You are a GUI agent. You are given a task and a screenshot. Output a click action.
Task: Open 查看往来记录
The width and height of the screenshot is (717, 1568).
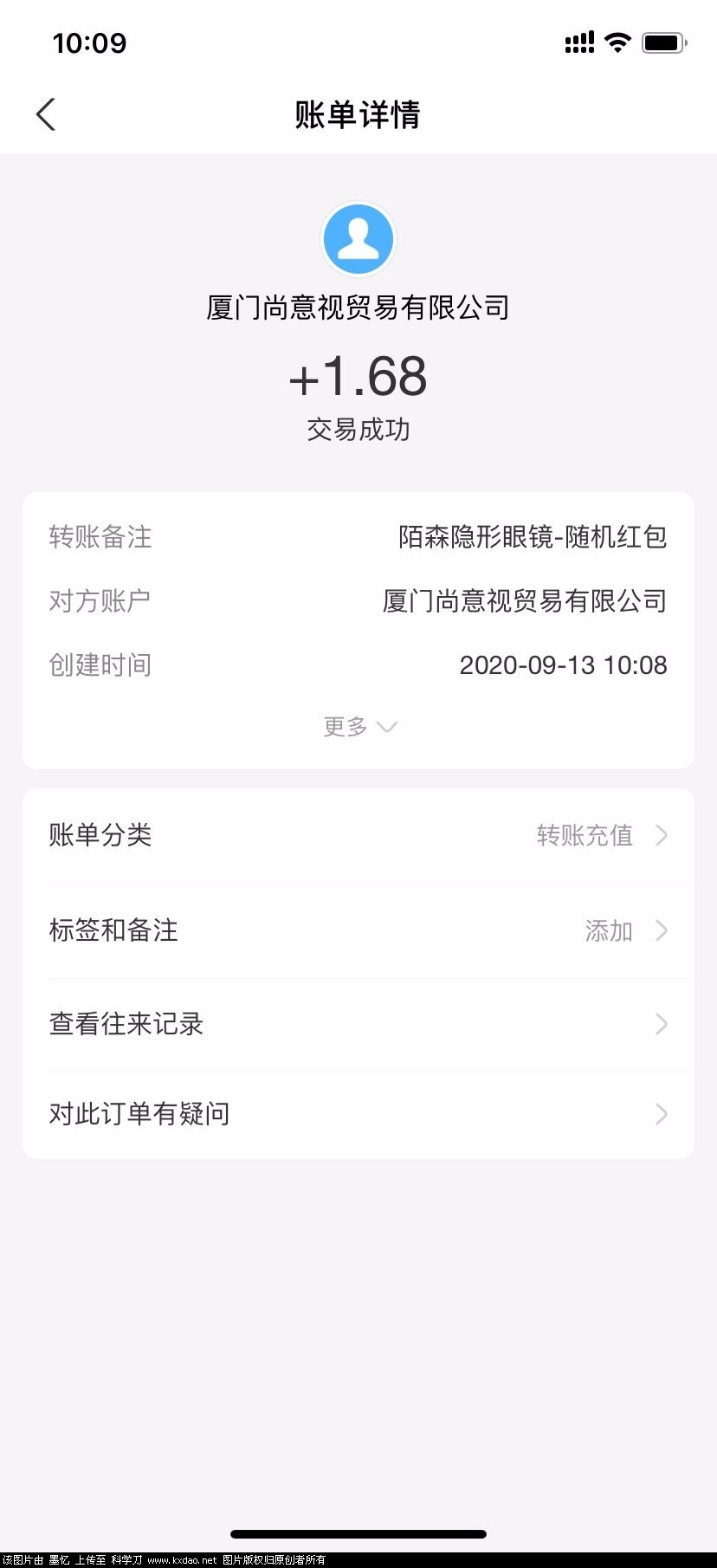point(358,1024)
